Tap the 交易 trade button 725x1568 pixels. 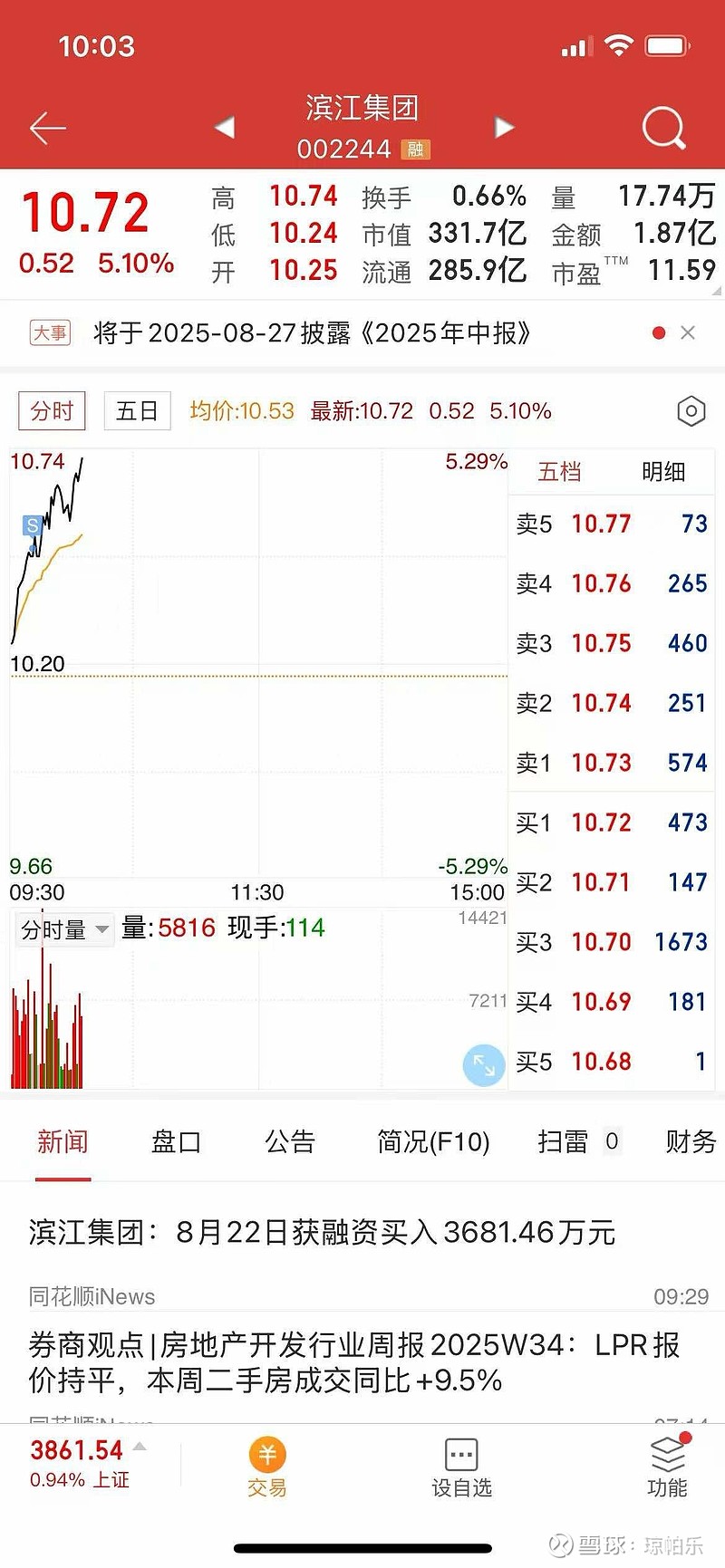[267, 1467]
